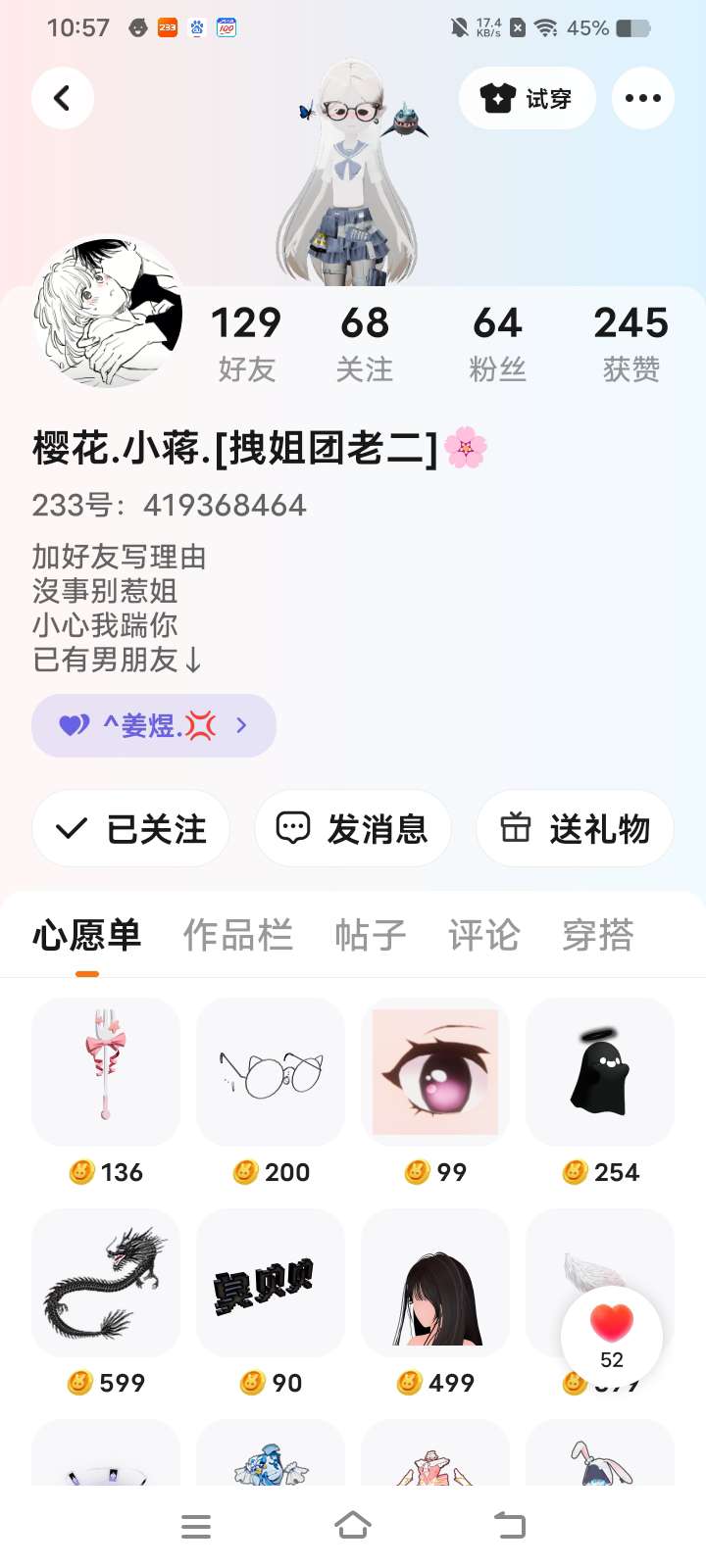The height and width of the screenshot is (1568, 706).
Task: View the 129 好友 friends list
Action: click(246, 341)
